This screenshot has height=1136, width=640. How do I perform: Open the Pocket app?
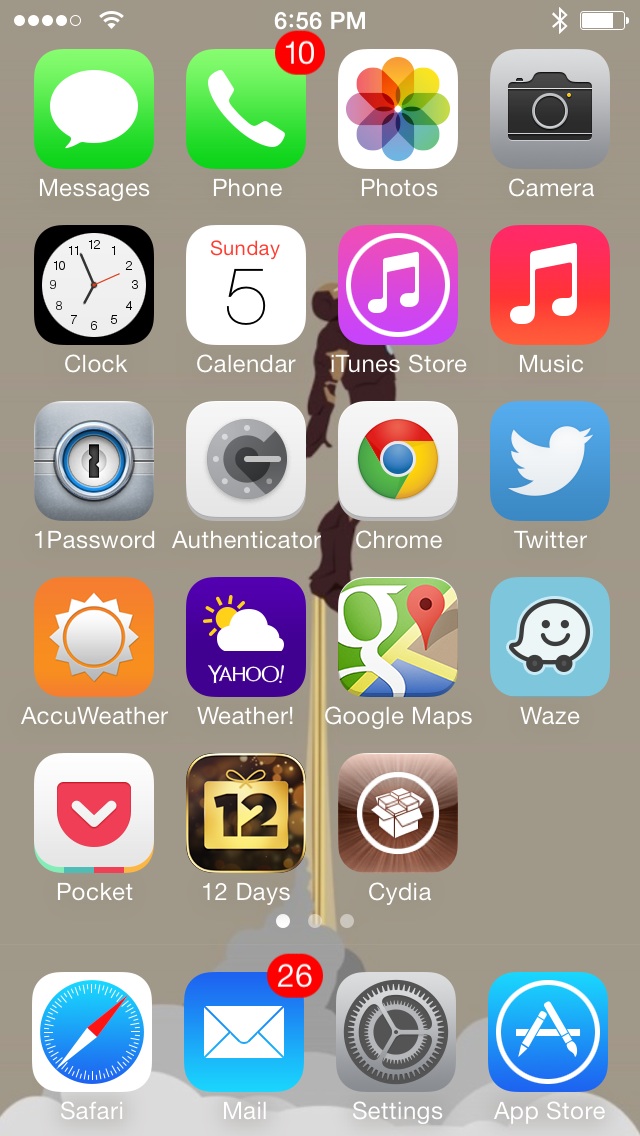(94, 813)
